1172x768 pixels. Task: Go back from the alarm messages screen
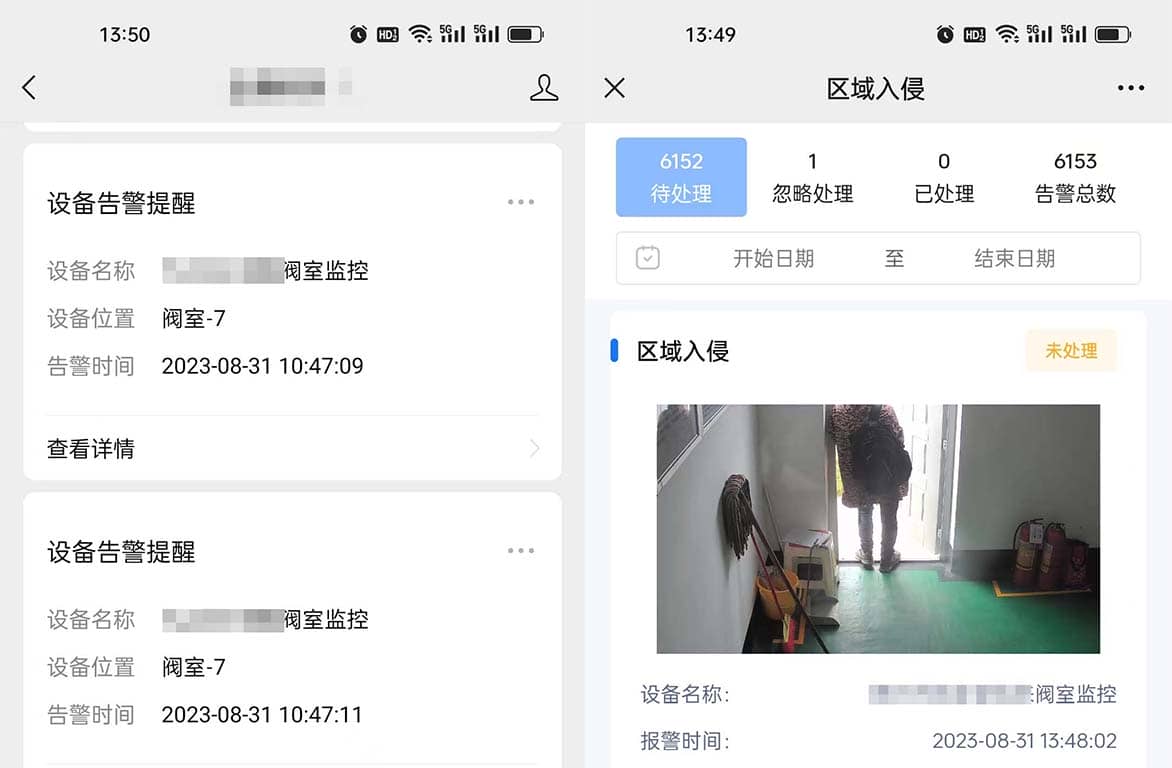pos(29,88)
